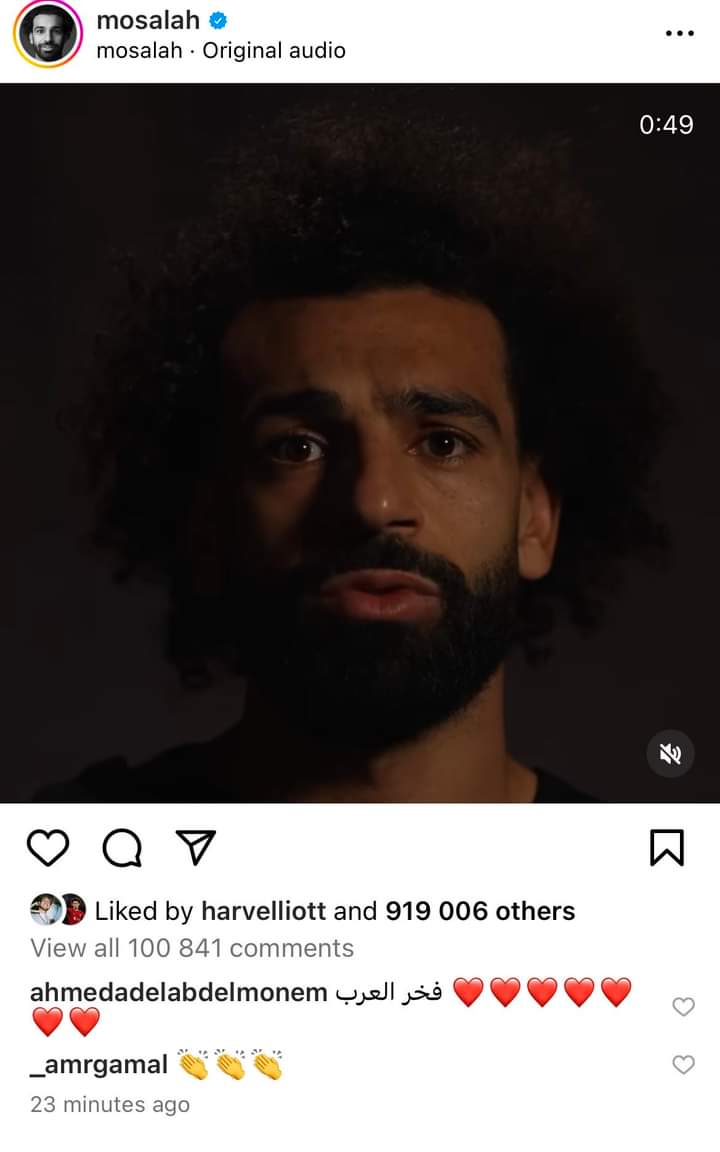Unmute the video sound
Image resolution: width=720 pixels, height=1152 pixels.
670,754
